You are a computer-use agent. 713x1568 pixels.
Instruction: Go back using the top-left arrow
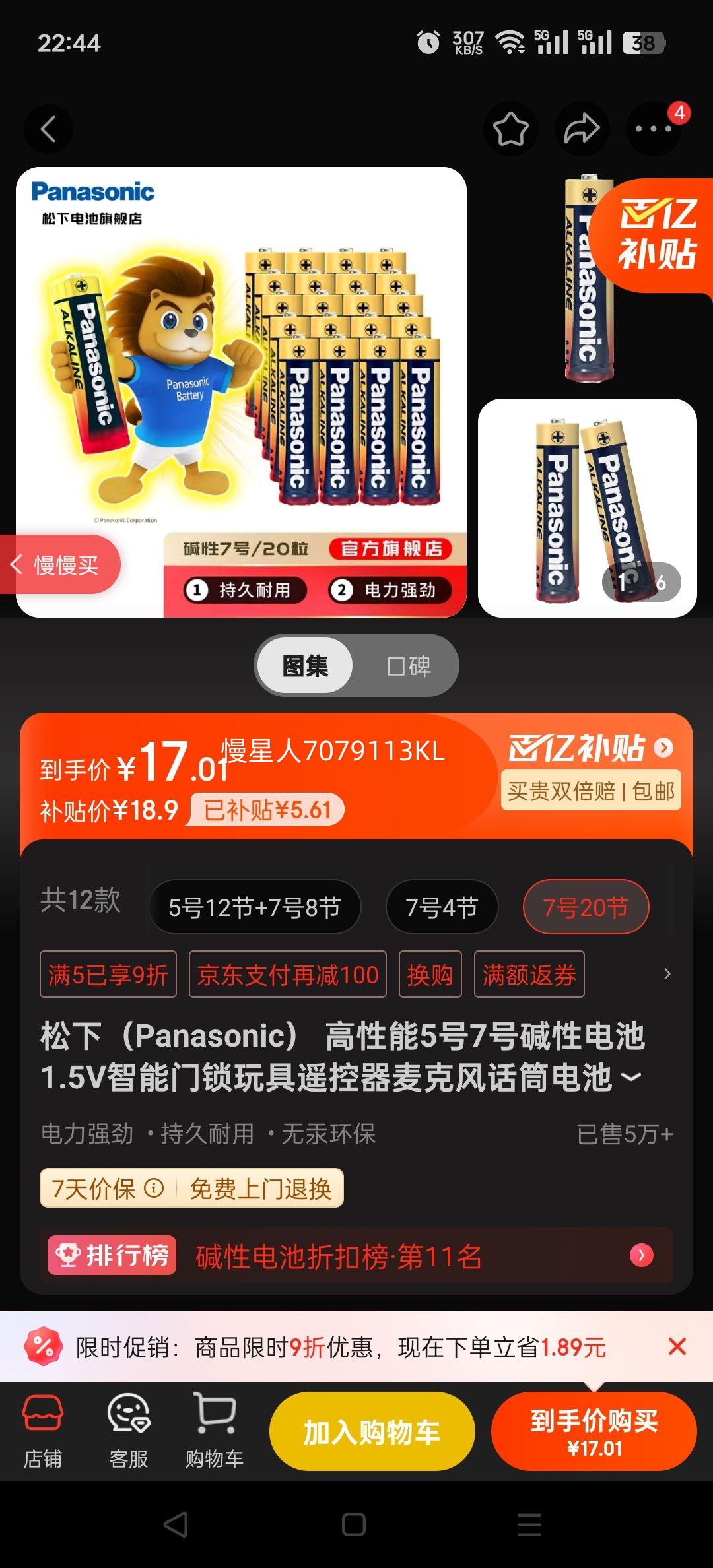[x=48, y=129]
